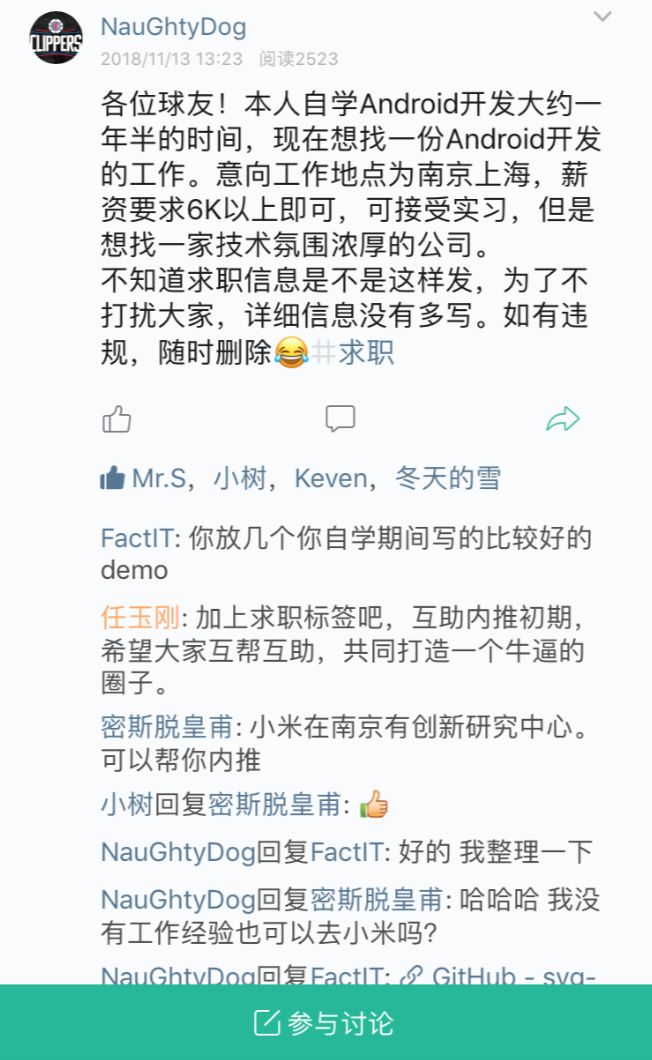The width and height of the screenshot is (652, 1060).
Task: Open the comment icon under the post
Action: tap(340, 418)
